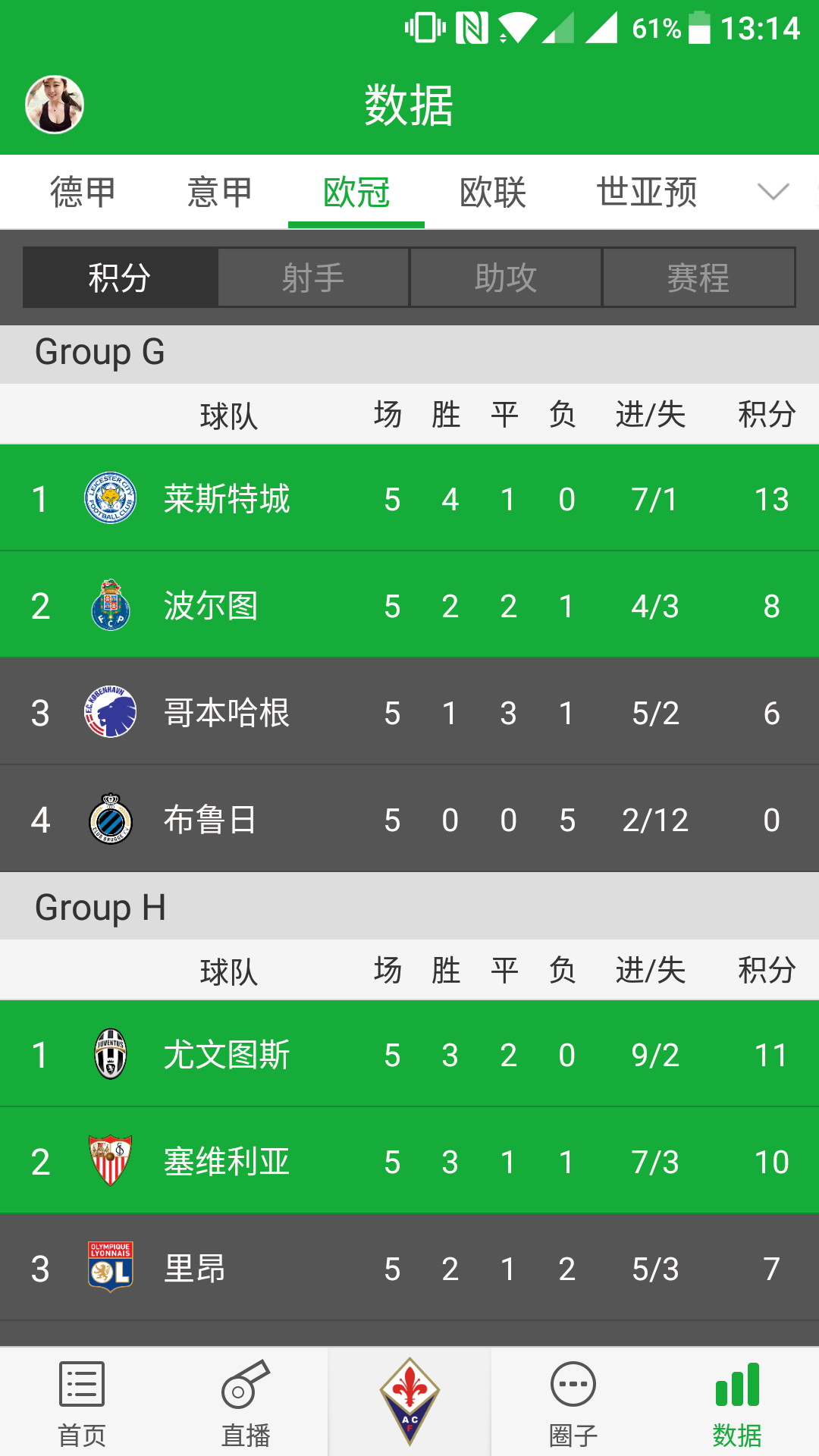The height and width of the screenshot is (1456, 819).
Task: Show the 射手 top scorers segment
Action: (313, 278)
